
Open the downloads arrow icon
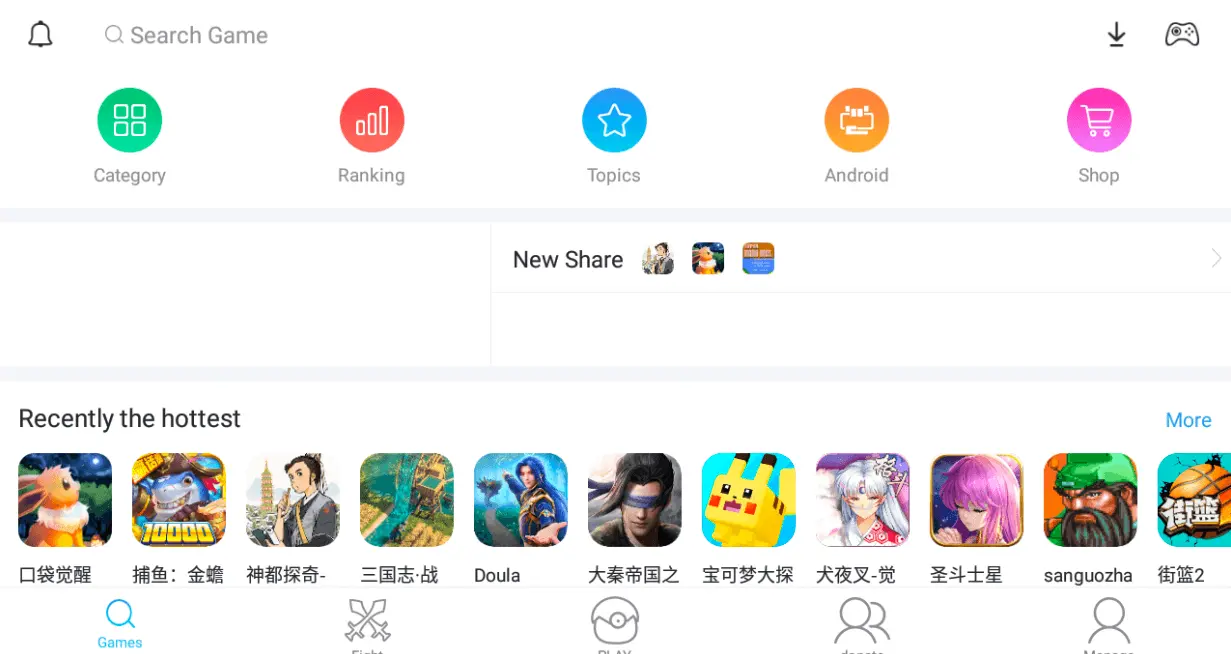click(x=1116, y=35)
